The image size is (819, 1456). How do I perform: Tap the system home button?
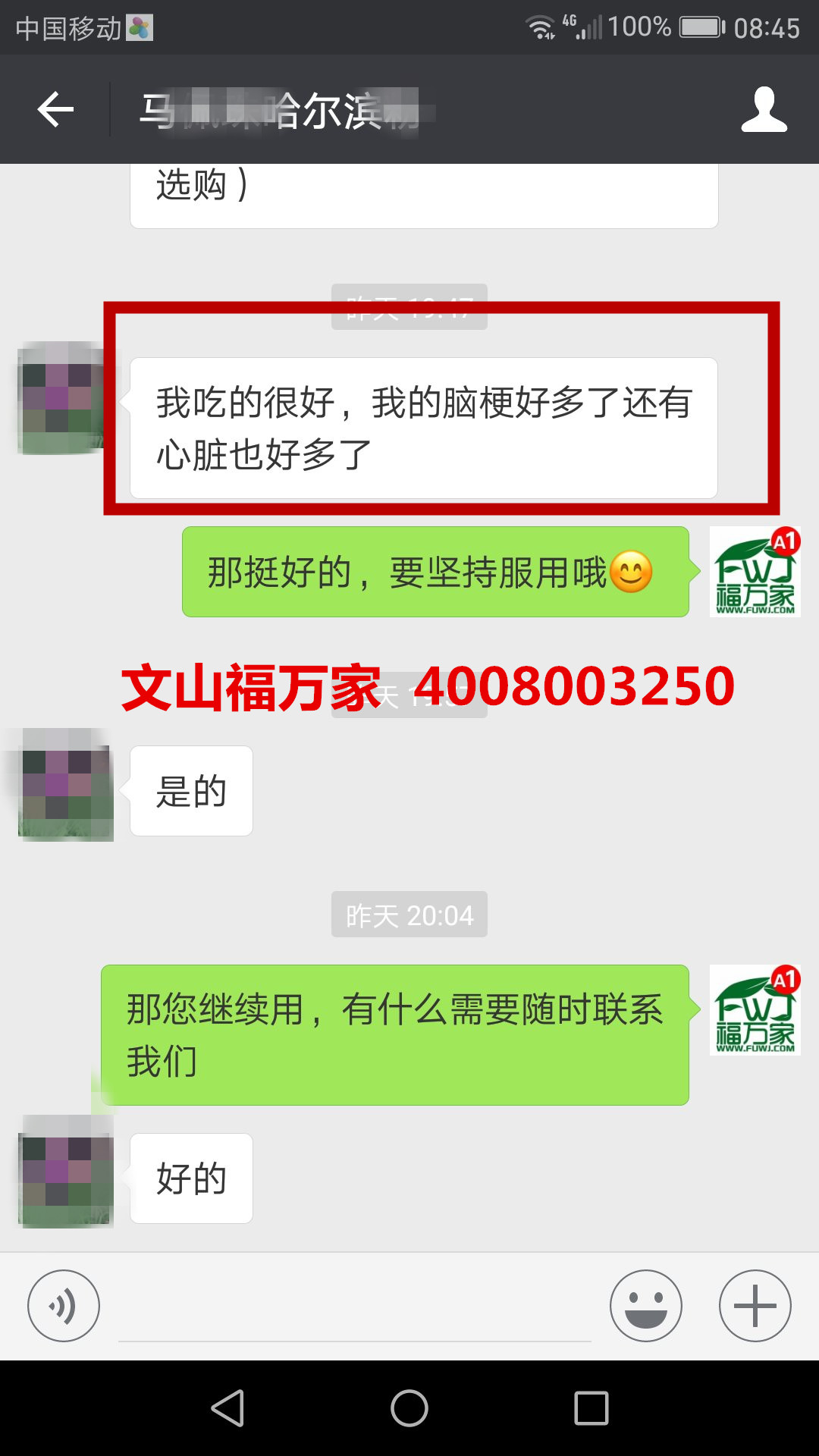point(409,1408)
